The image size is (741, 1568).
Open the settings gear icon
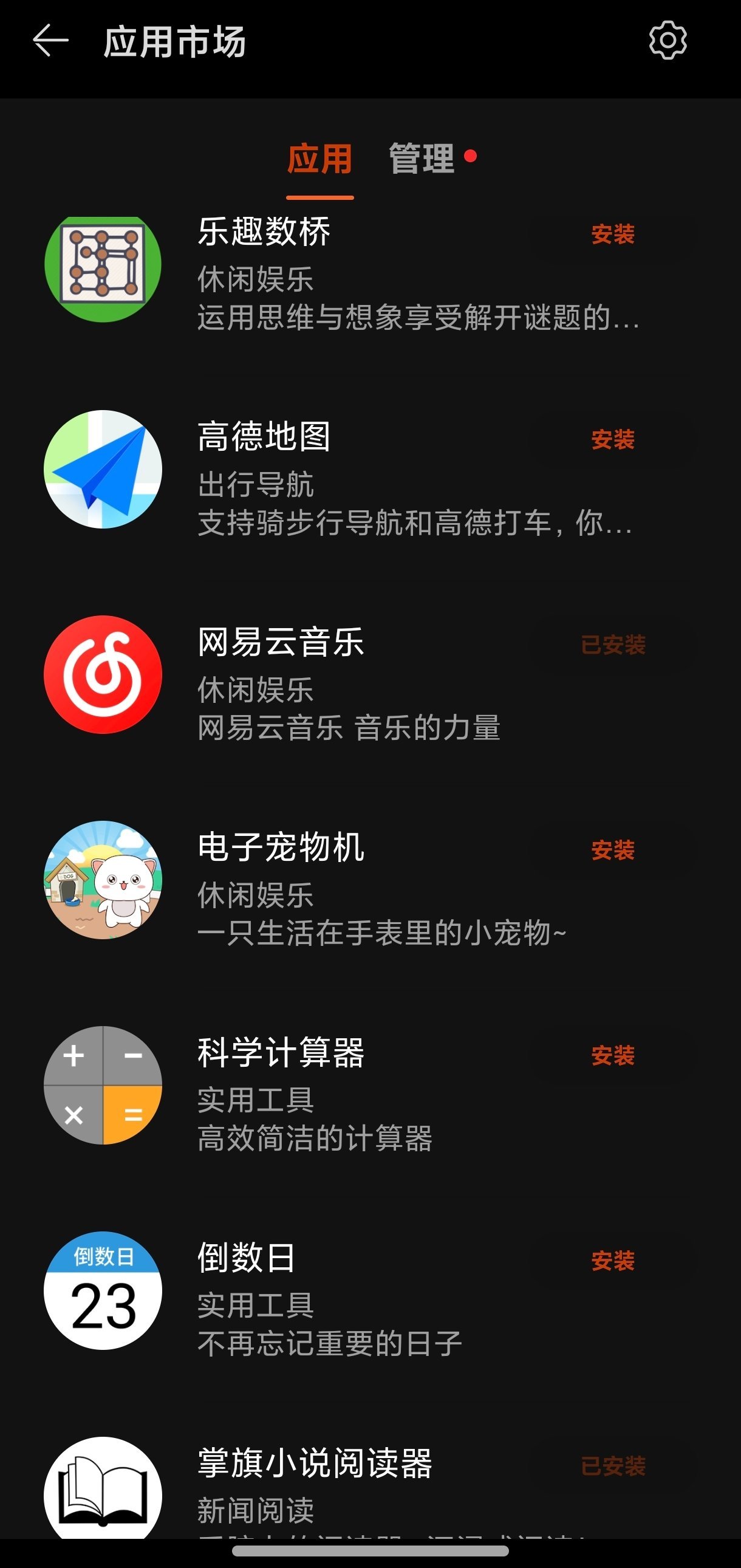point(668,41)
